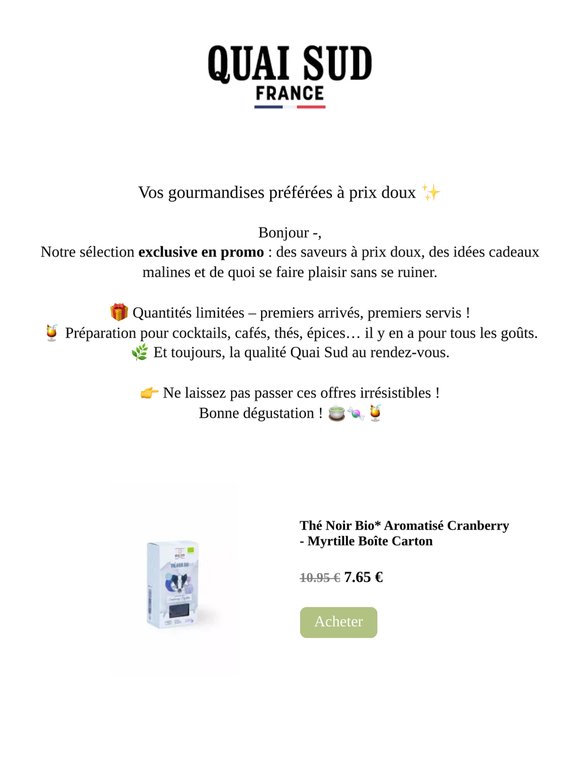The height and width of the screenshot is (774, 580).
Task: Open the Quai Sud France logo link
Action: (290, 77)
